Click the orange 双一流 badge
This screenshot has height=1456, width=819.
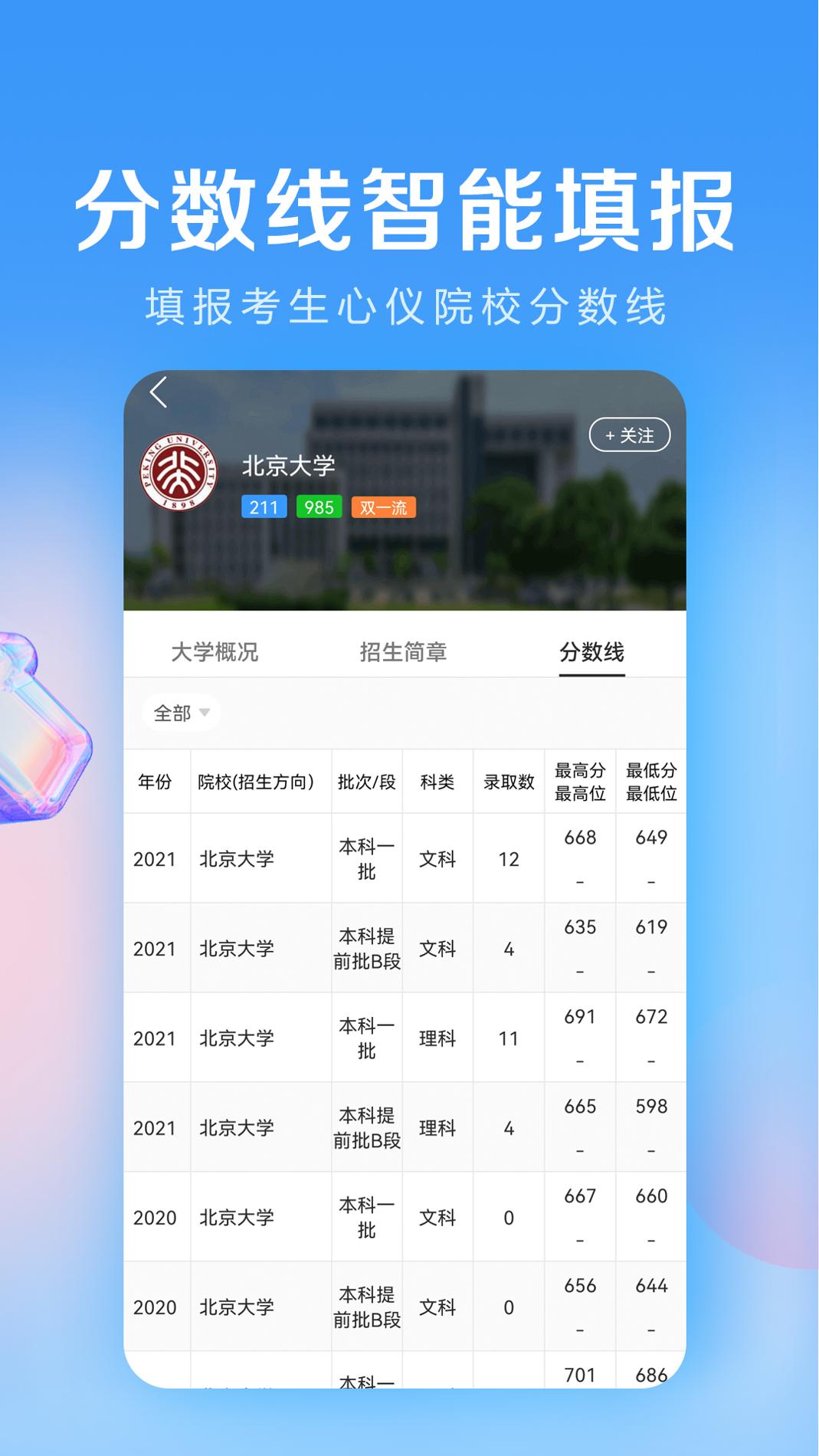point(384,507)
